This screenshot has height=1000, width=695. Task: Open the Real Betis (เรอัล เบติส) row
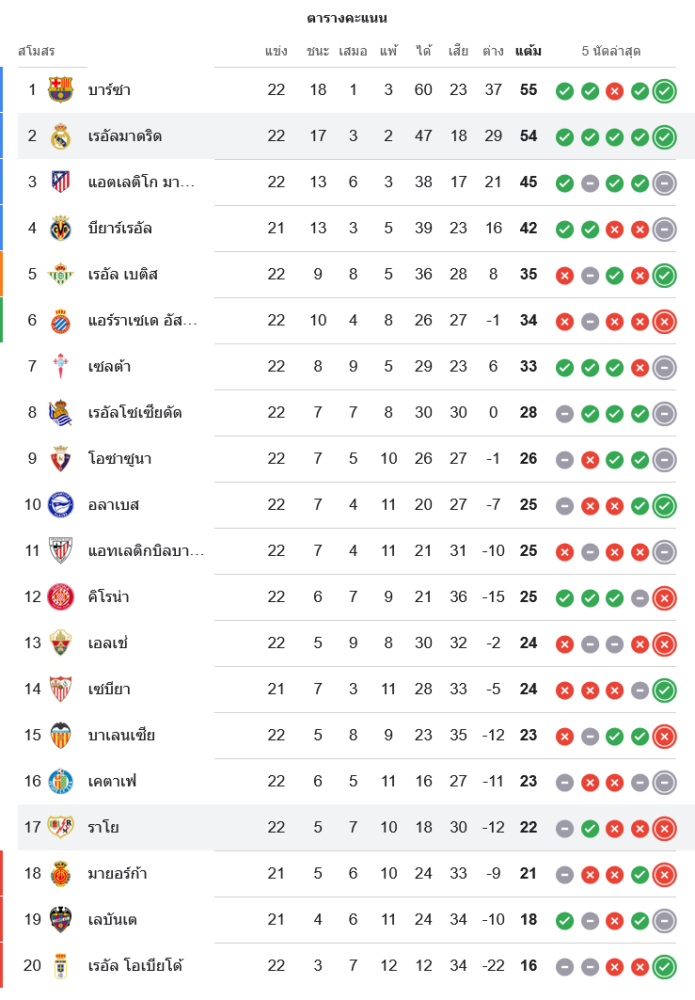(x=123, y=274)
